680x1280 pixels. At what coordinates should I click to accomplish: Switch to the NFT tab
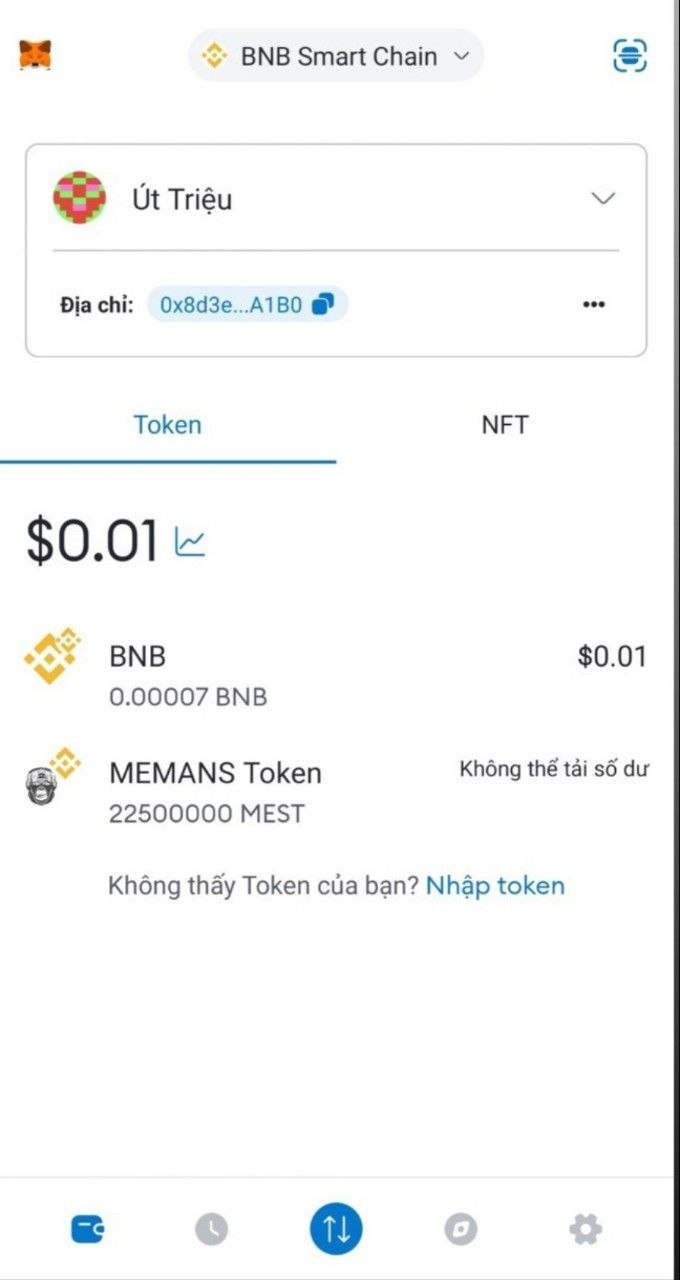505,425
